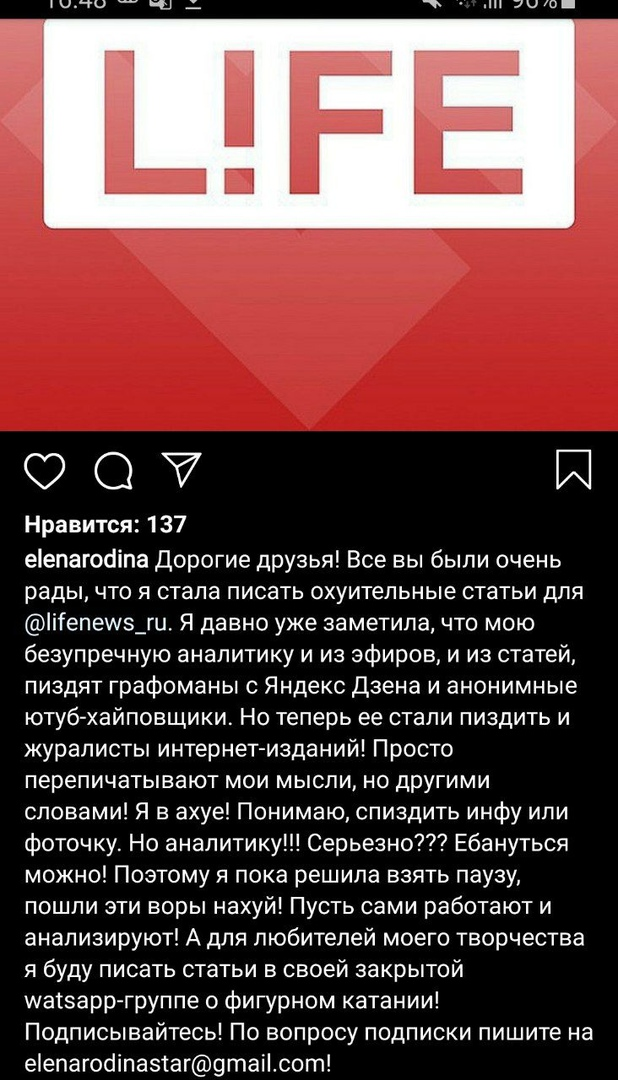Open the elenarodina profile from the caption
This screenshot has height=1080, width=618.
(x=87, y=558)
